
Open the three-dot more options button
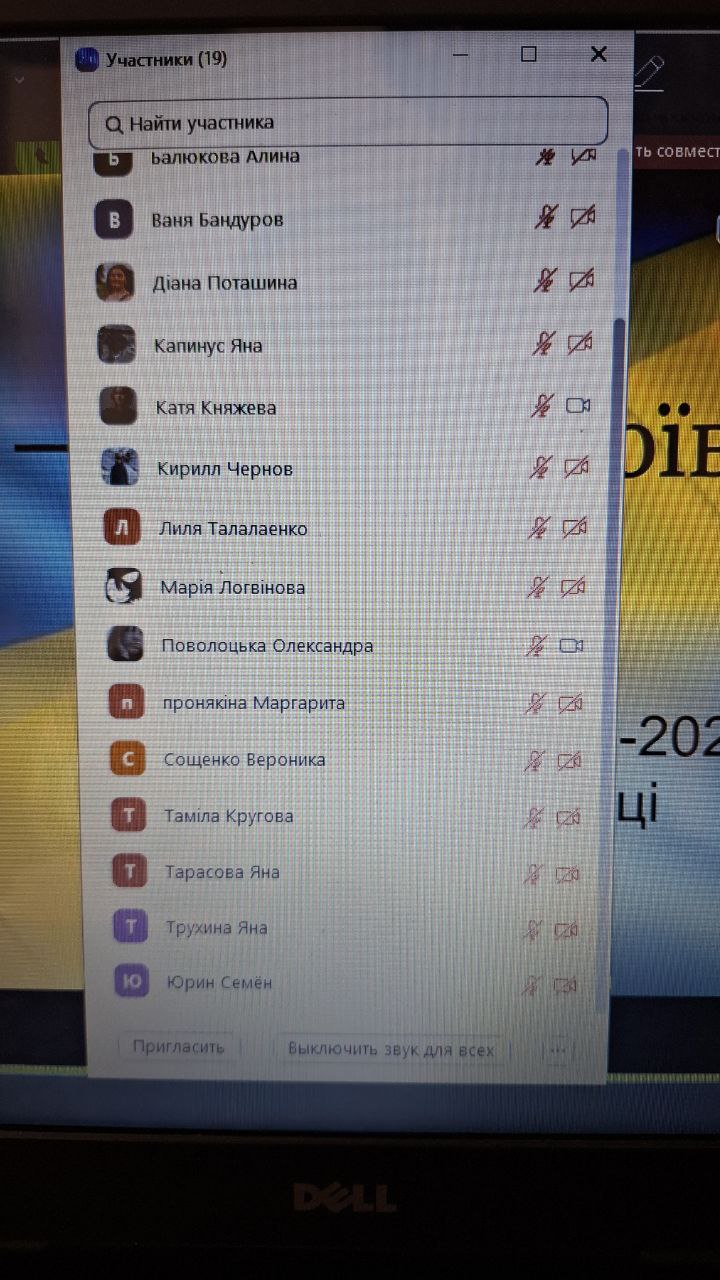pos(558,1049)
